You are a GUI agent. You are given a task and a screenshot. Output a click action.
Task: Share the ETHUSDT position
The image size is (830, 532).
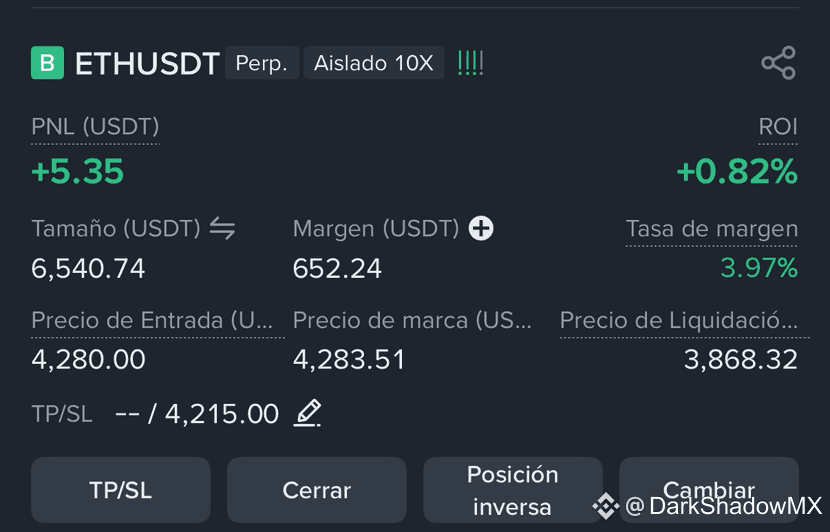(x=778, y=63)
